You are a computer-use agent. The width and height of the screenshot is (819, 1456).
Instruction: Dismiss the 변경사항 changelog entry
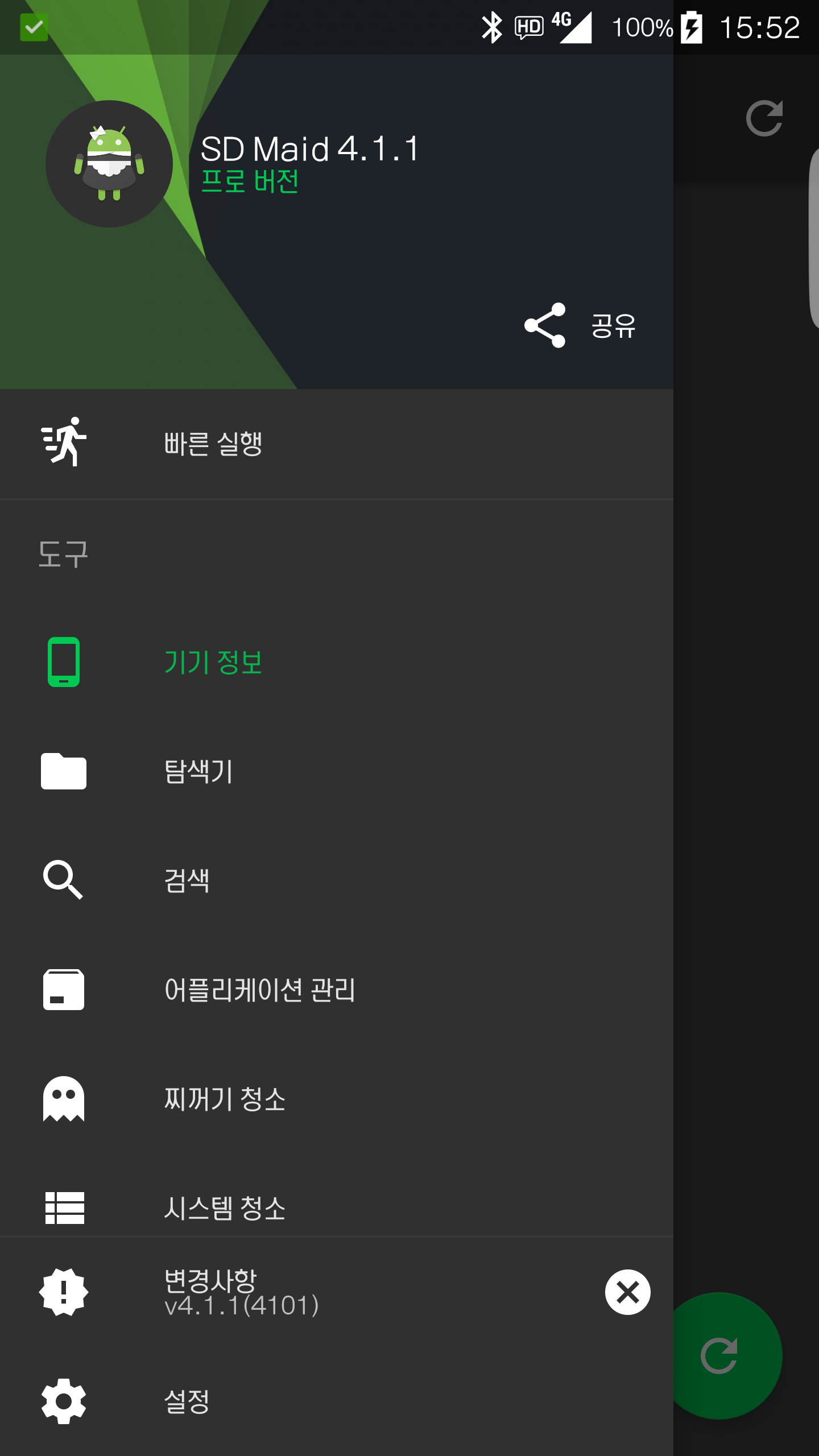(x=627, y=1292)
